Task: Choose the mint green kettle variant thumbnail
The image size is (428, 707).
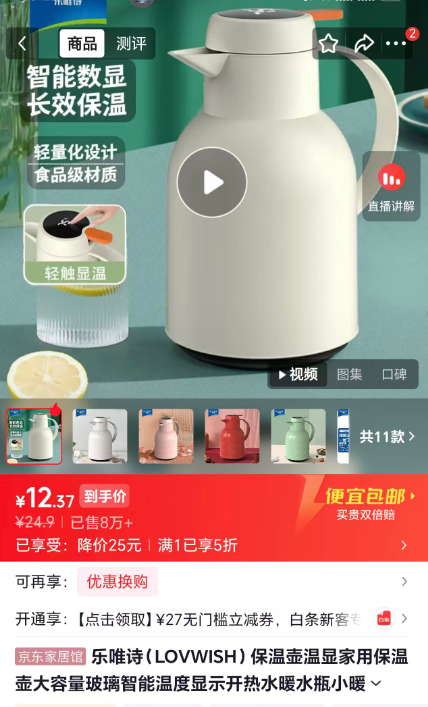Action: pos(298,436)
